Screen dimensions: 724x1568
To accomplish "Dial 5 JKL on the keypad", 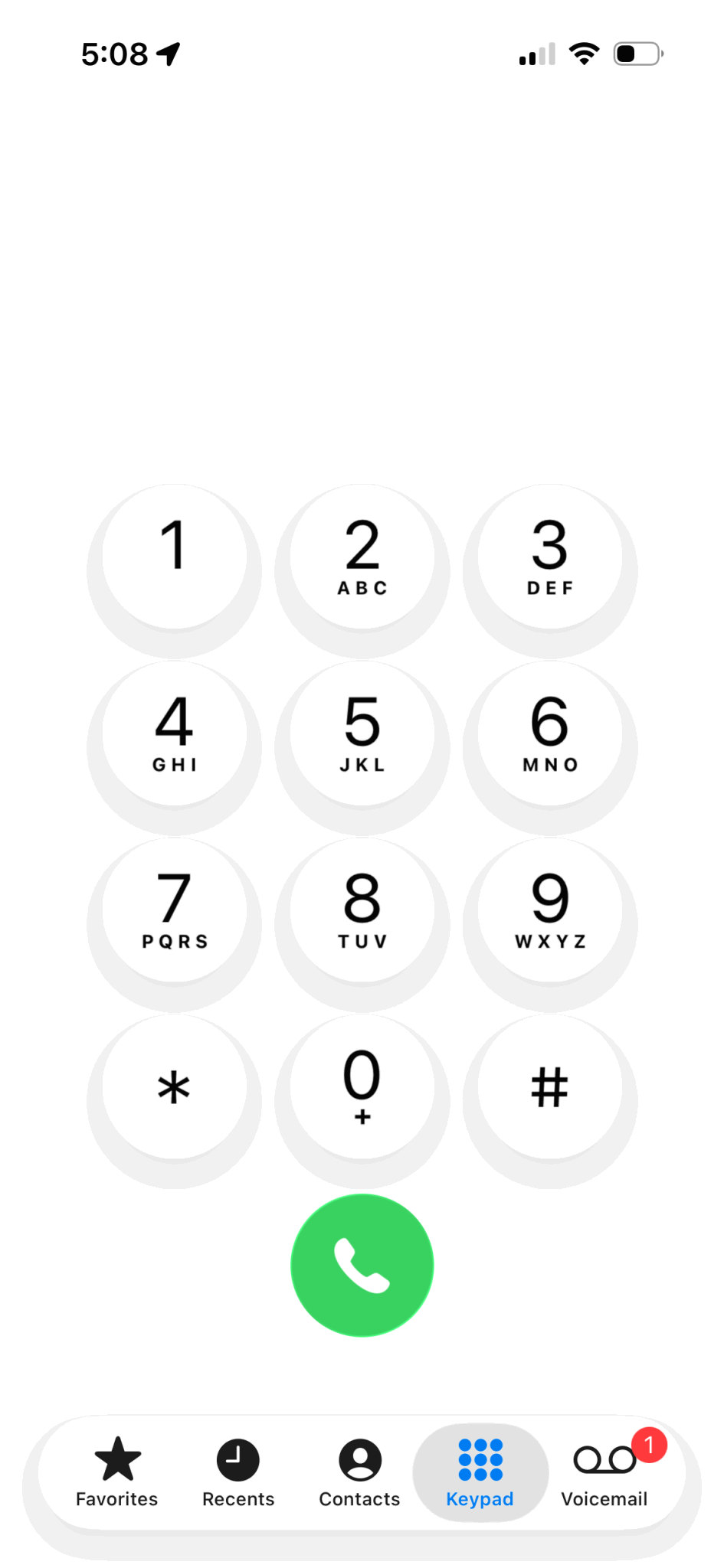I will pyautogui.click(x=362, y=733).
